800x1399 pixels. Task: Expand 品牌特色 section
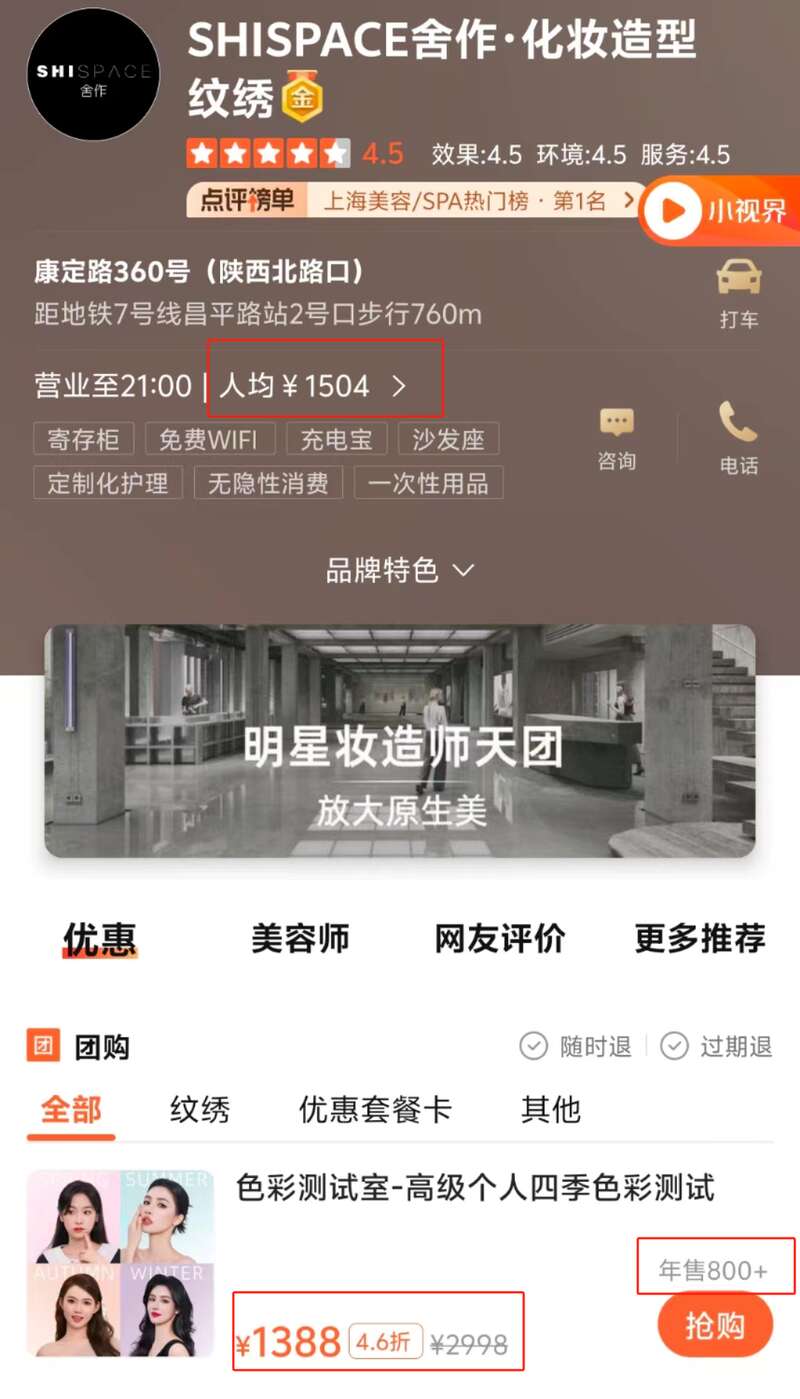click(399, 571)
